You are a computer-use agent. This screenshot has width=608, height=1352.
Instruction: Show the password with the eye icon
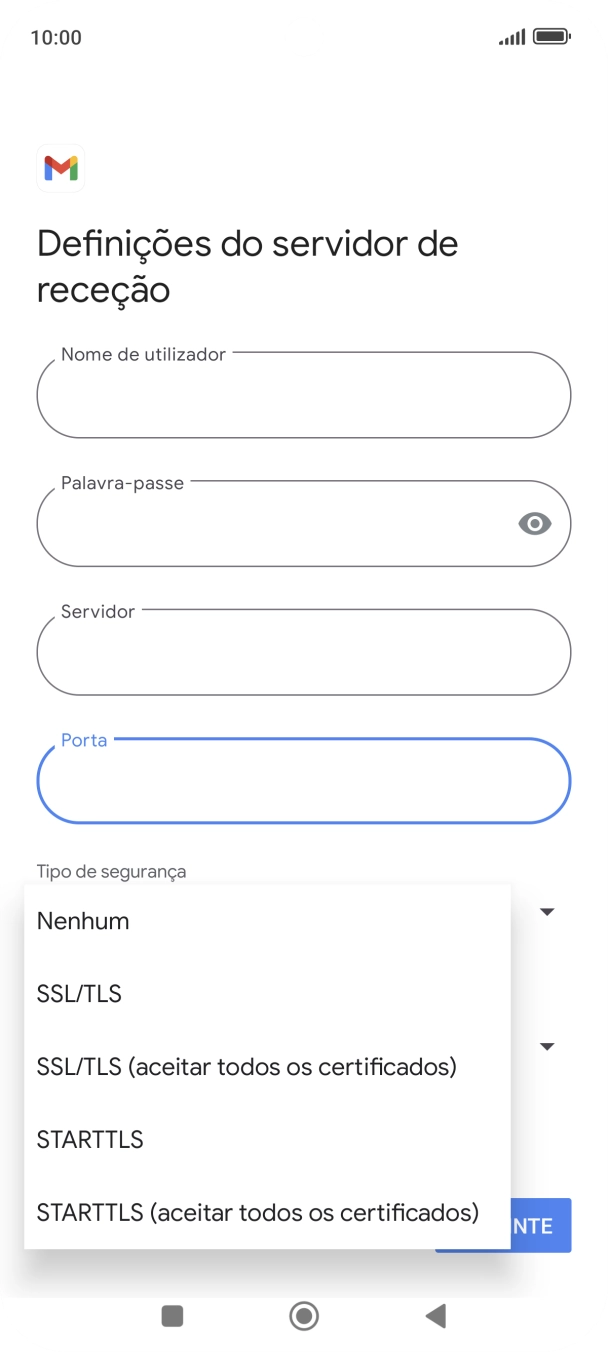click(535, 523)
